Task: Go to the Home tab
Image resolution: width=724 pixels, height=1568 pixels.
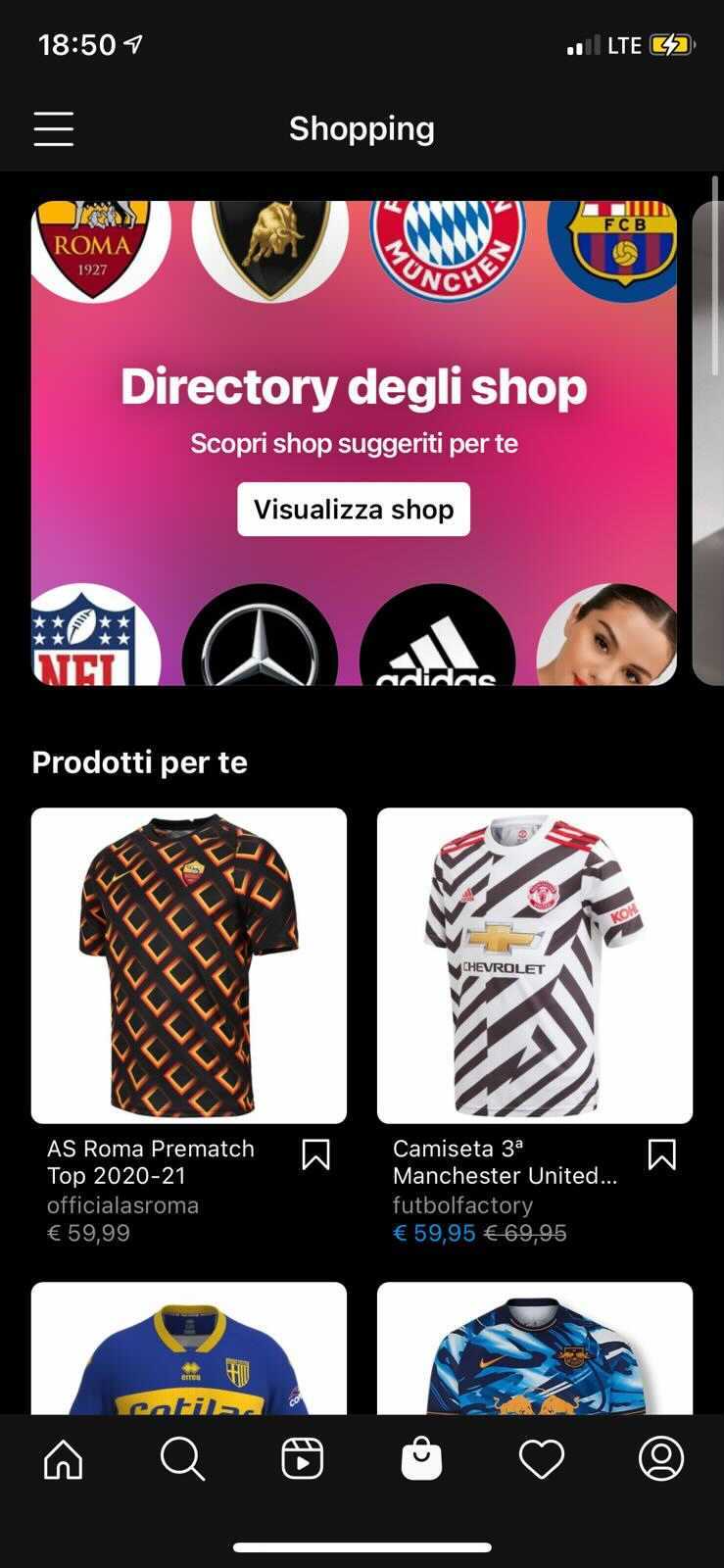Action: (64, 1459)
